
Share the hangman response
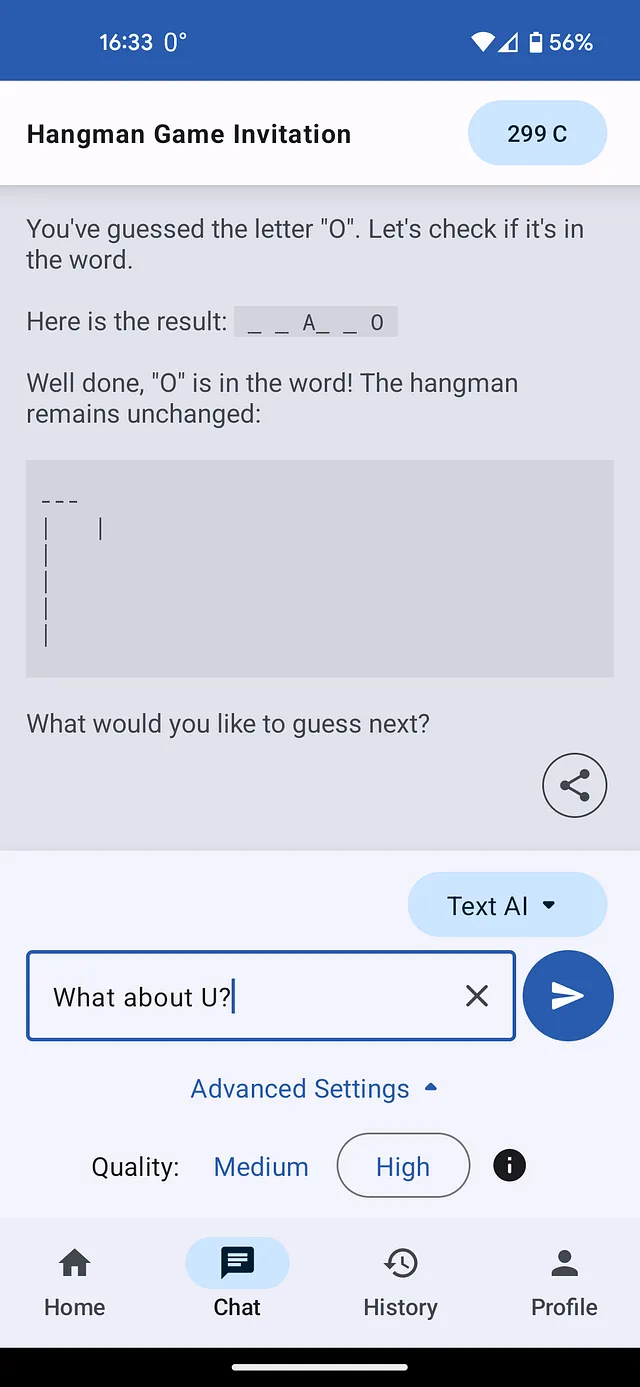click(x=574, y=786)
